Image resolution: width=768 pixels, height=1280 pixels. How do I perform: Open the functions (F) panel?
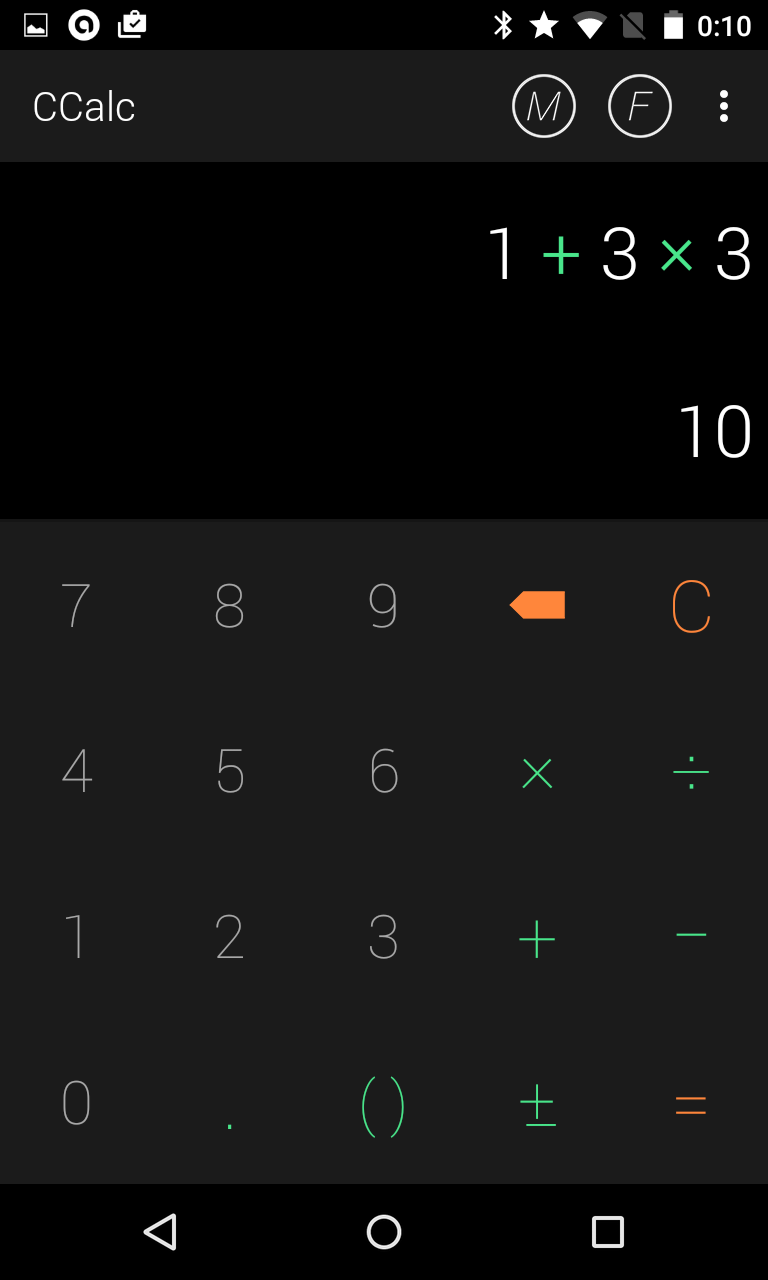coord(640,106)
